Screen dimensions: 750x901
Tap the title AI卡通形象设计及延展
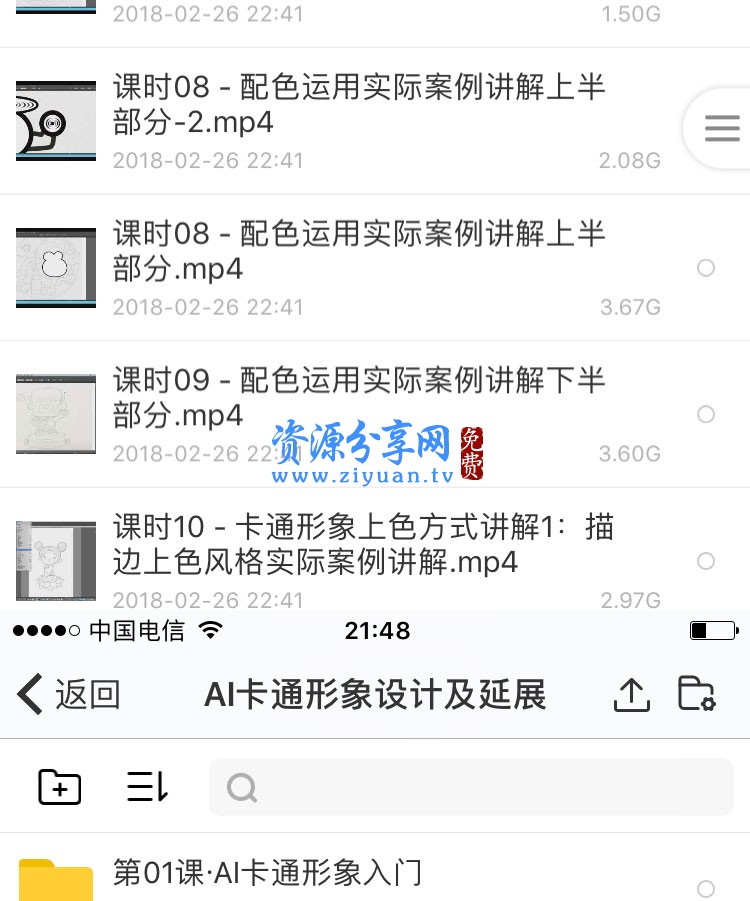375,694
